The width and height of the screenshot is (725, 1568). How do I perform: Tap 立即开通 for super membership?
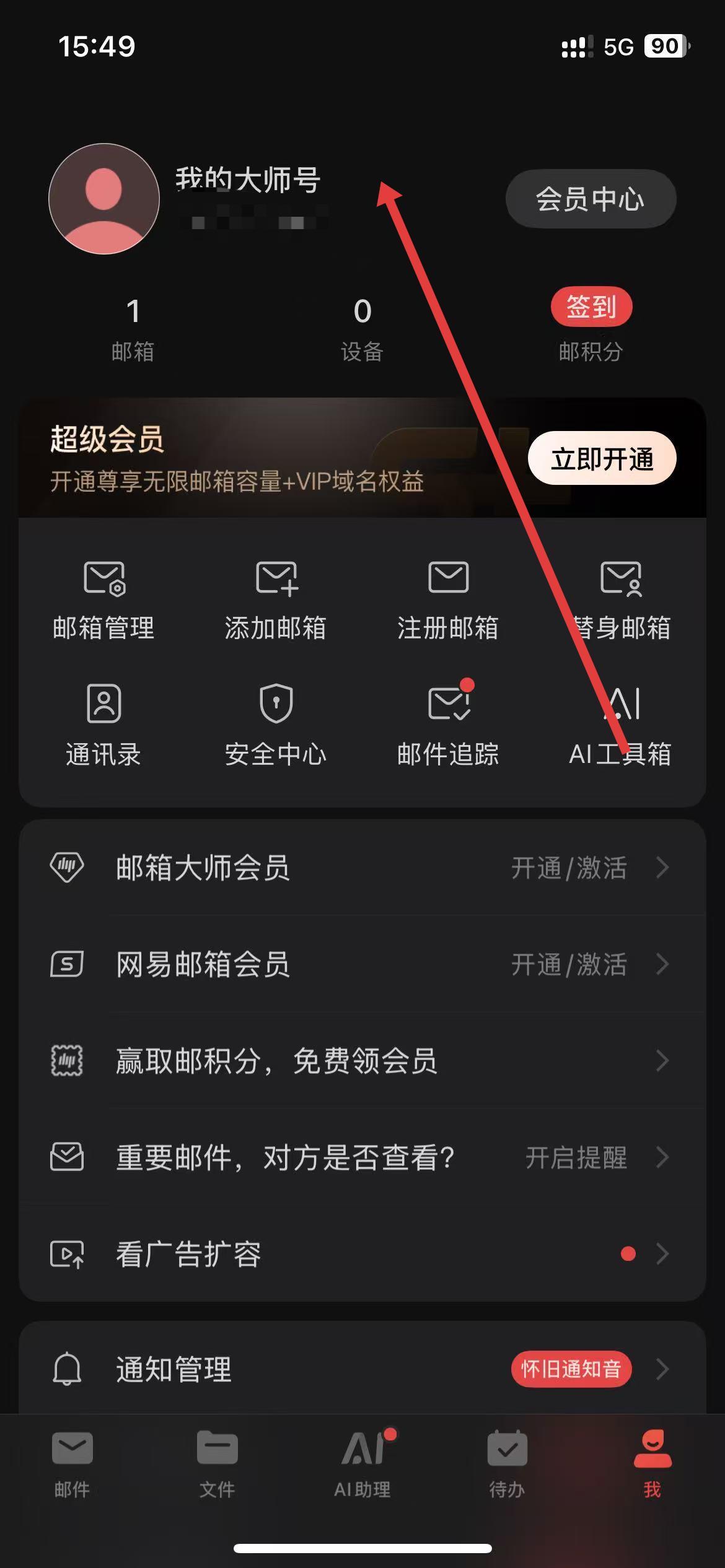pos(602,458)
